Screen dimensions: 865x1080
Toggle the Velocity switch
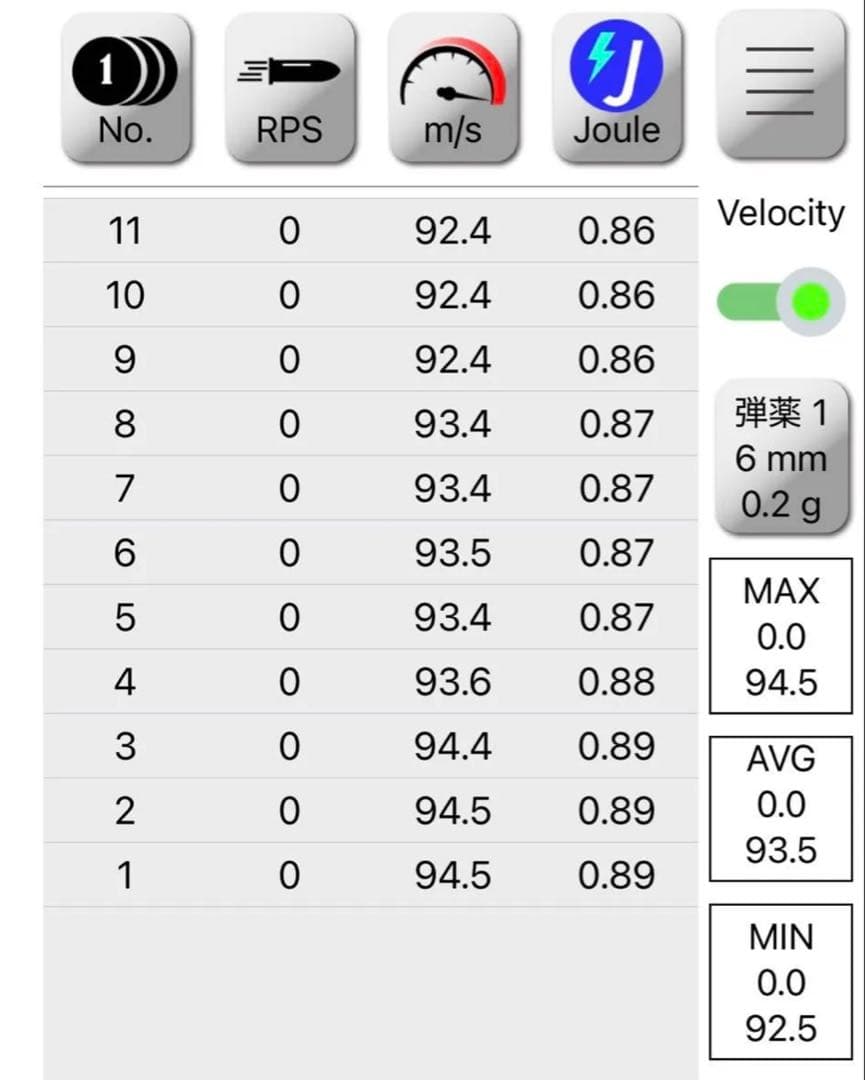coord(781,302)
